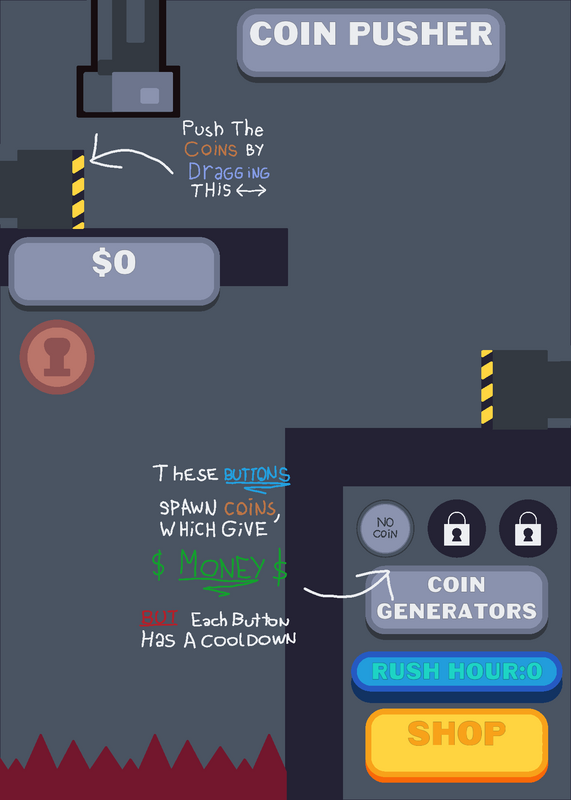Tap the last locked coin generator

click(x=528, y=528)
